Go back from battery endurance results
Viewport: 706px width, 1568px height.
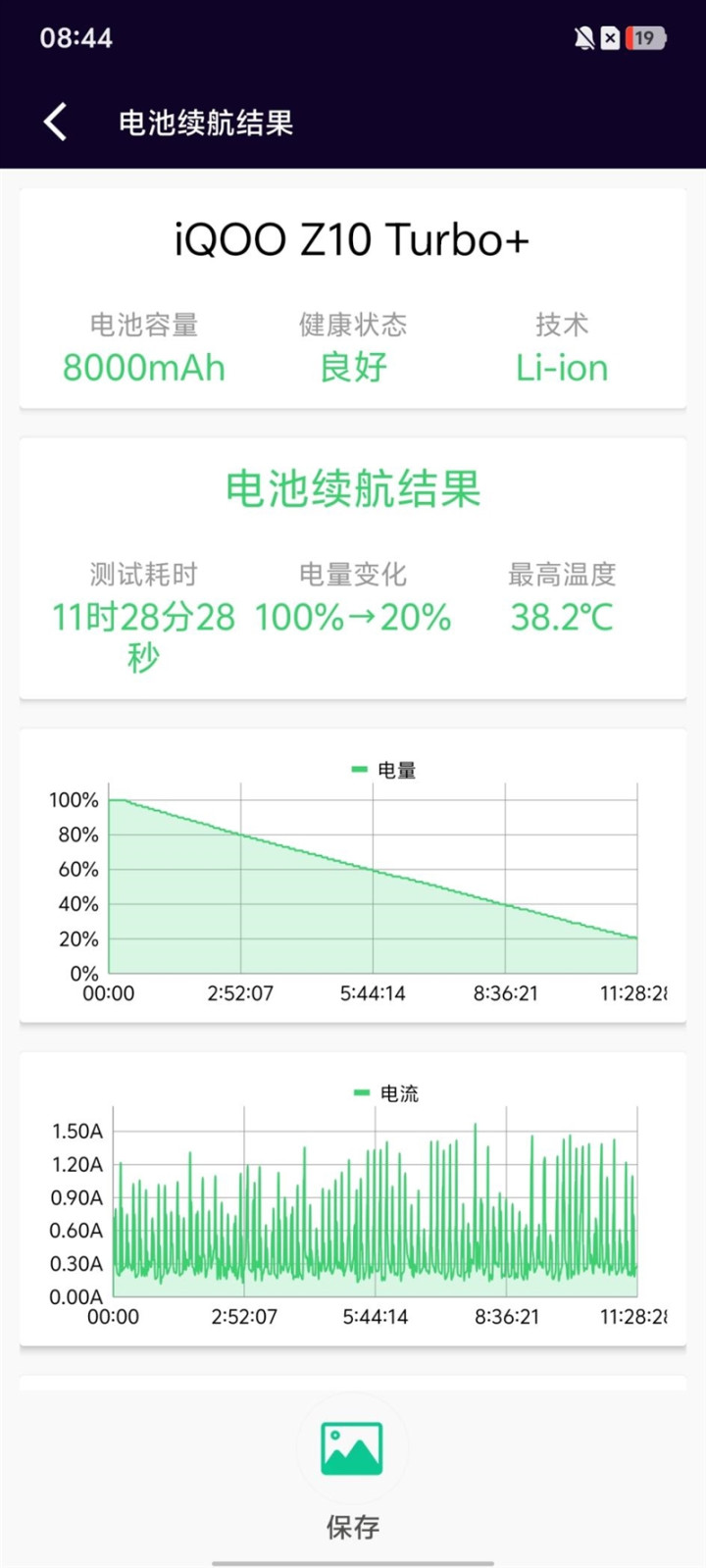[56, 123]
